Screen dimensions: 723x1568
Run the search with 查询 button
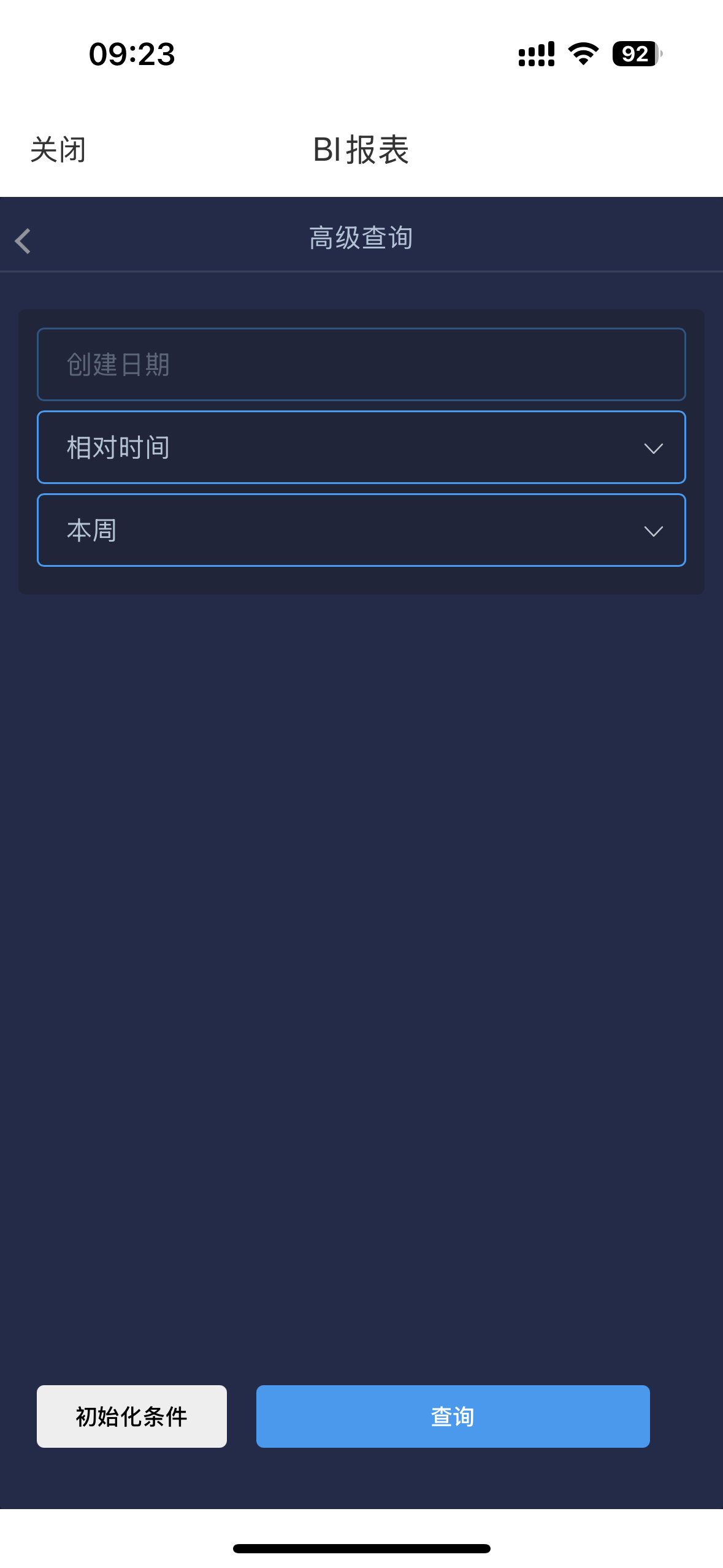point(453,1416)
